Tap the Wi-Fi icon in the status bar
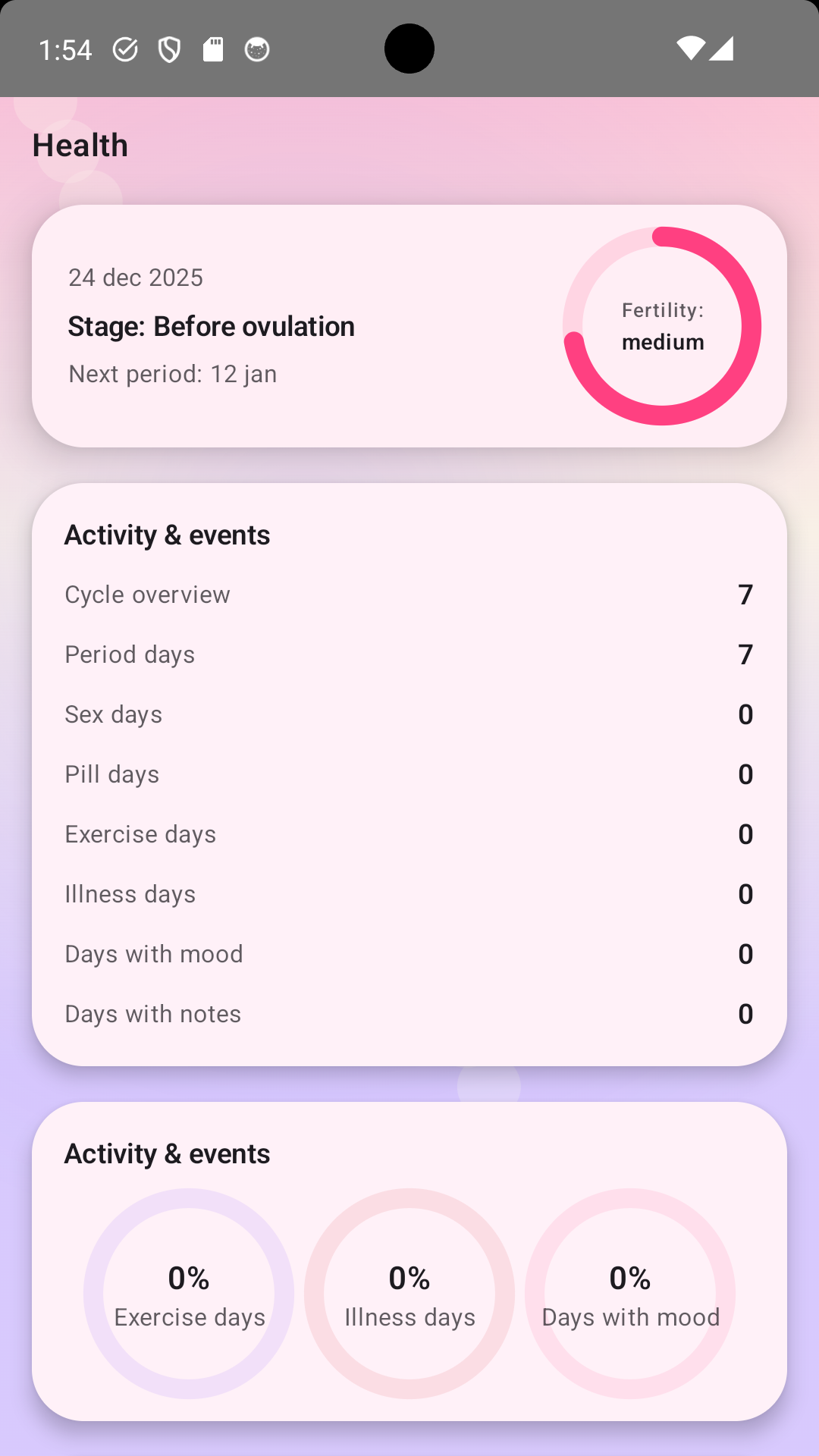 click(x=690, y=48)
